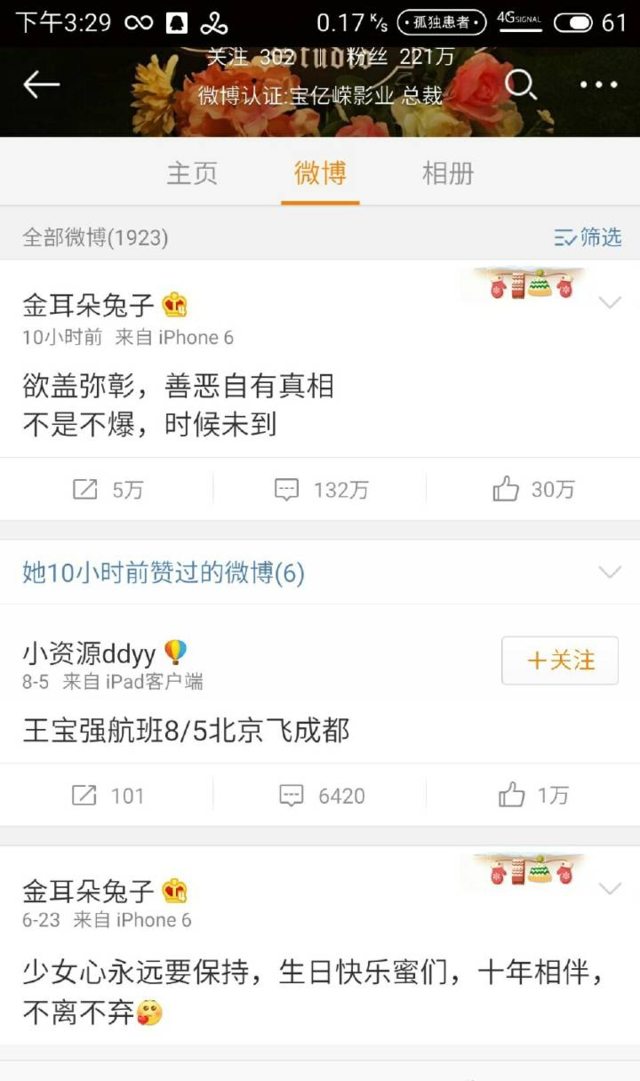Open the 132万 comments on the 欲盖弥彰 post
Screen dimensions: 640x1081
click(321, 489)
